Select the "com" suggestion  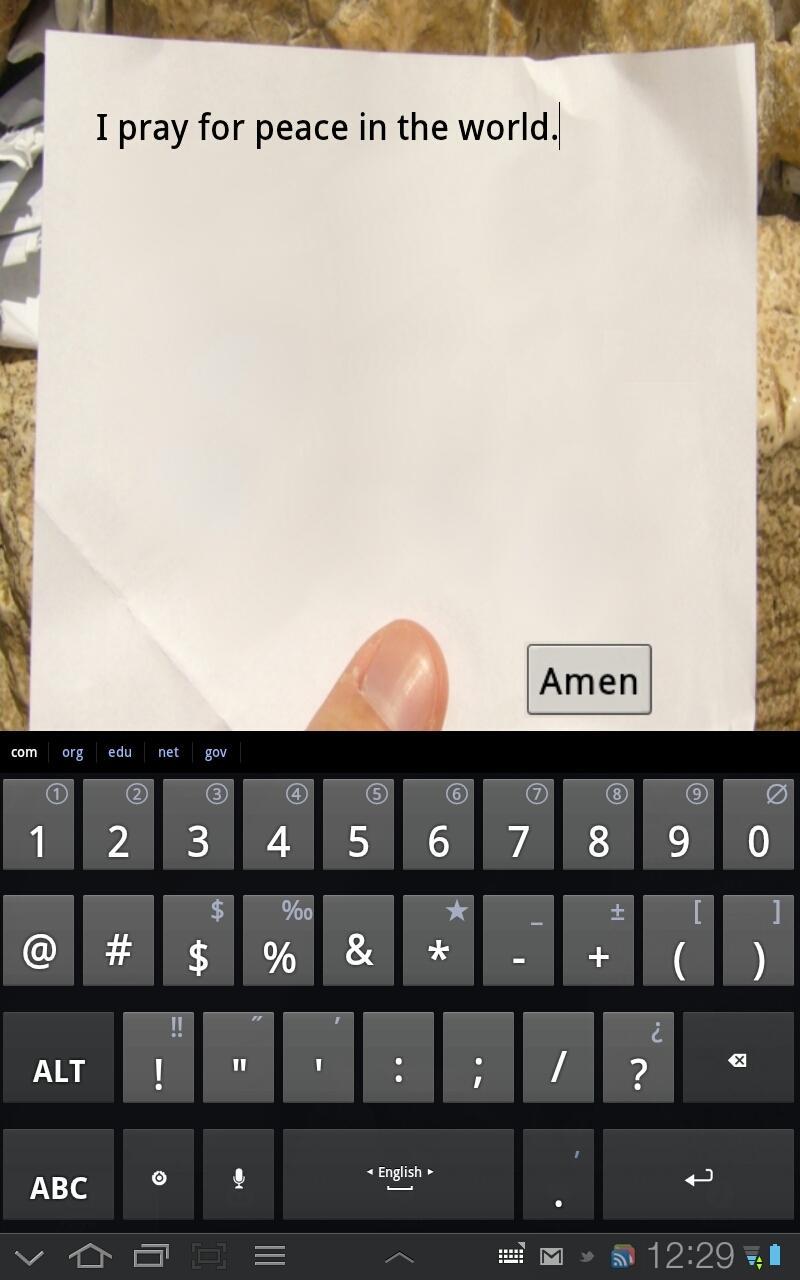[24, 752]
